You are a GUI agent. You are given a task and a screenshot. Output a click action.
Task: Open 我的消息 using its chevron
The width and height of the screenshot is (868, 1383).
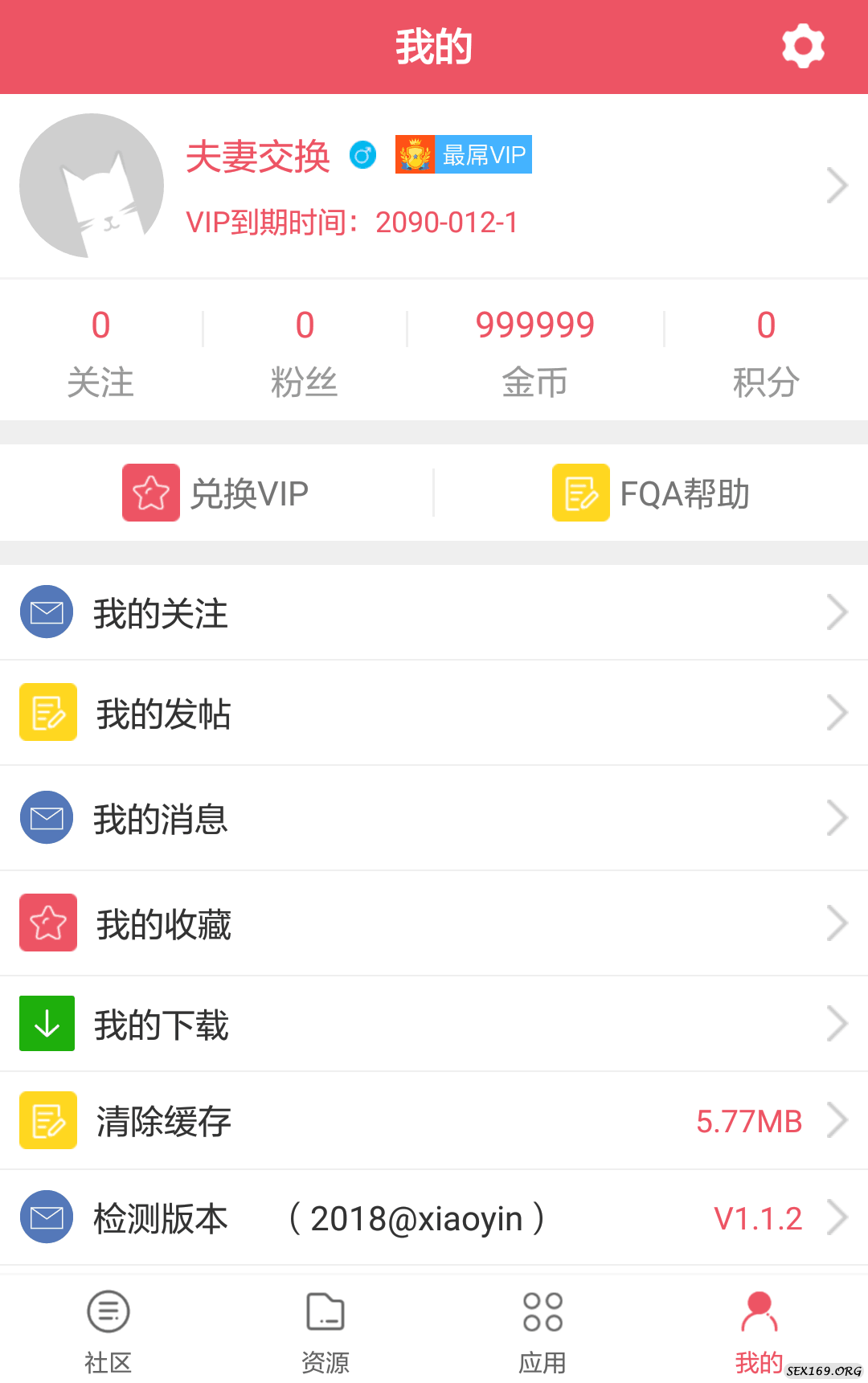pyautogui.click(x=838, y=817)
